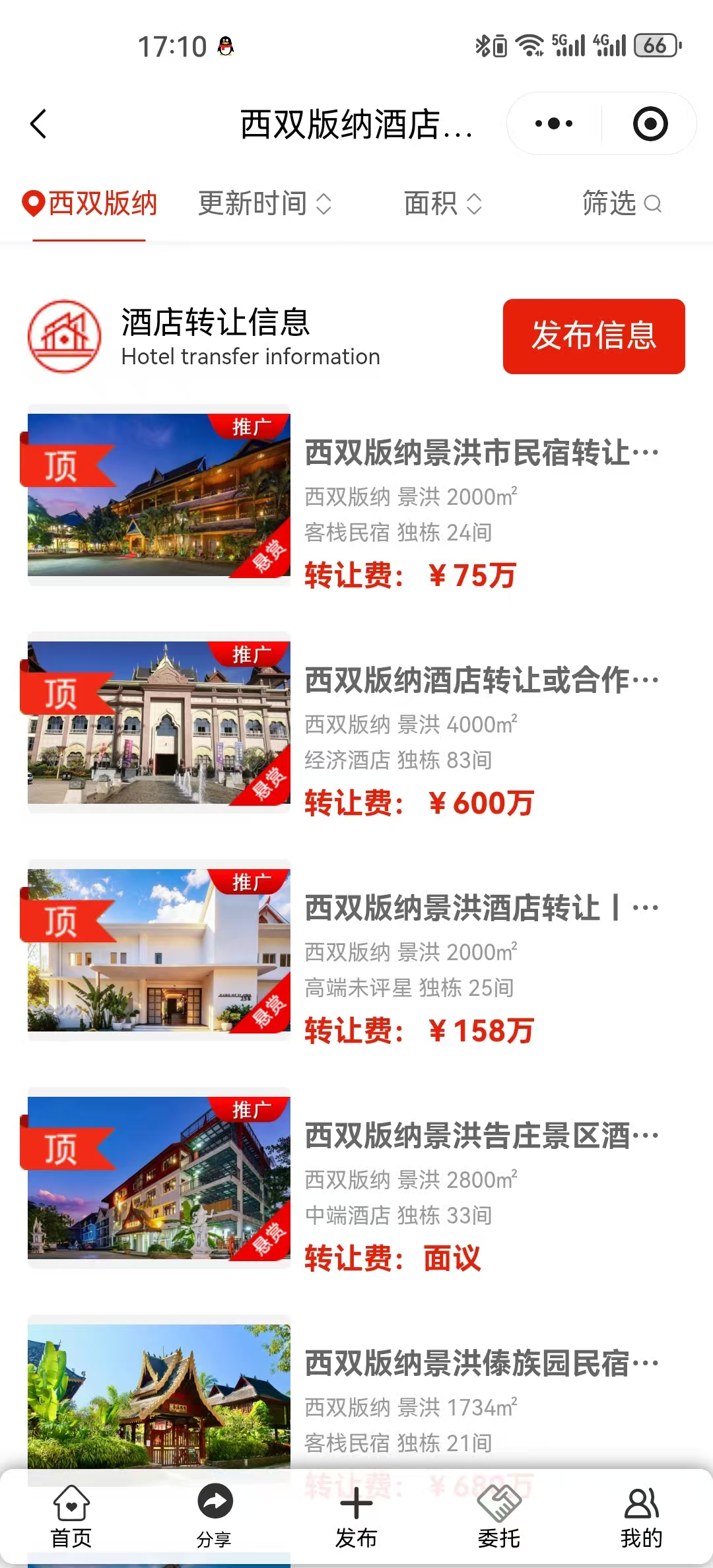Go back using the top-left arrow
This screenshot has width=713, height=1568.
point(38,124)
